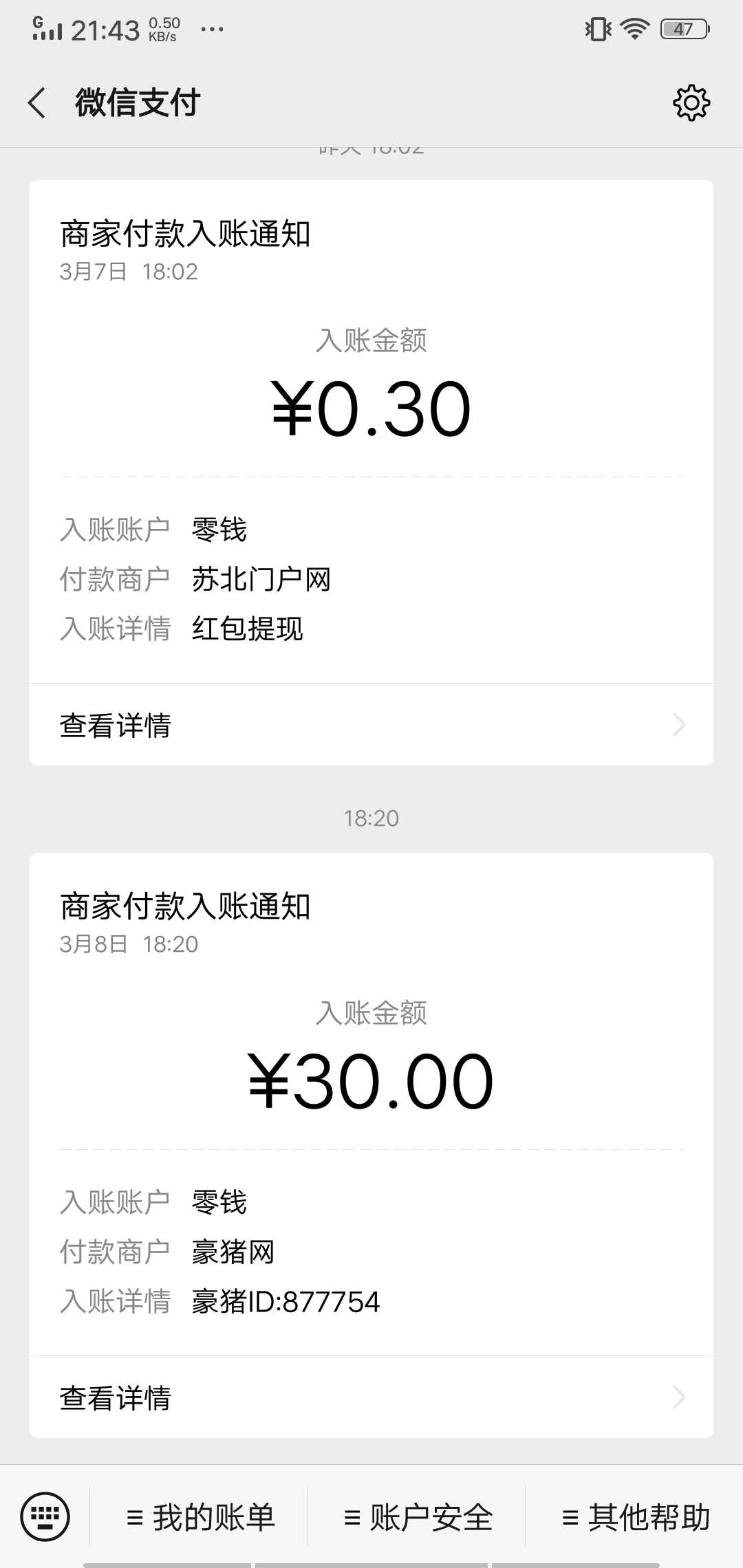Open the 账户安全 menu
This screenshot has width=743, height=1568.
click(x=418, y=1517)
